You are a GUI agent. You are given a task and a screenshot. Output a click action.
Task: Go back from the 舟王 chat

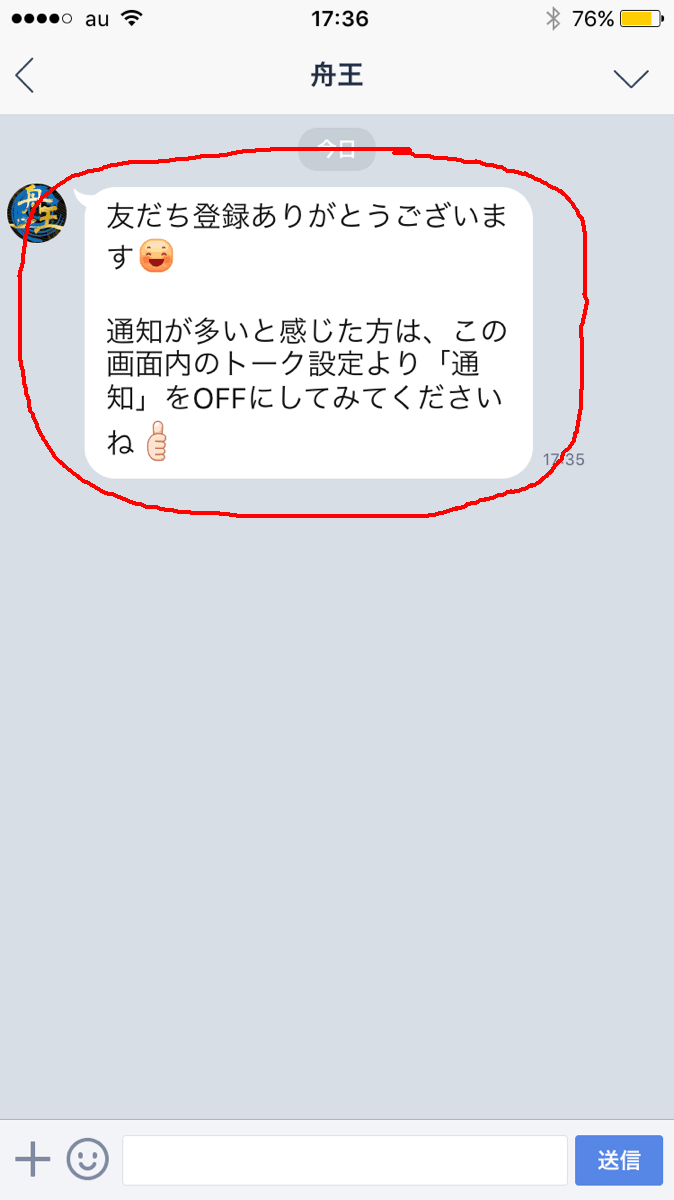26,76
